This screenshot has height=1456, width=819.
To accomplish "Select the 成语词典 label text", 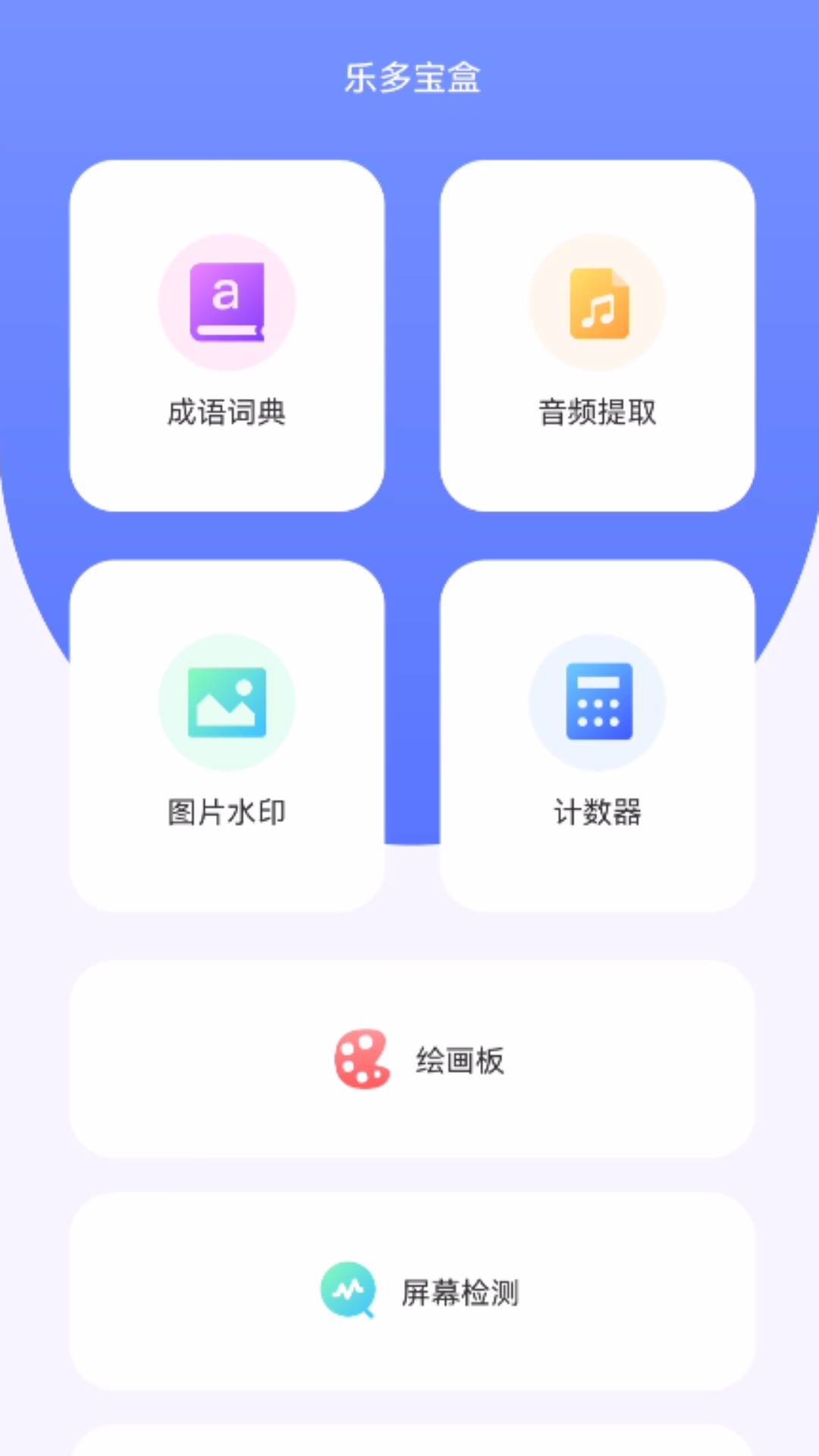I will pos(227,413).
